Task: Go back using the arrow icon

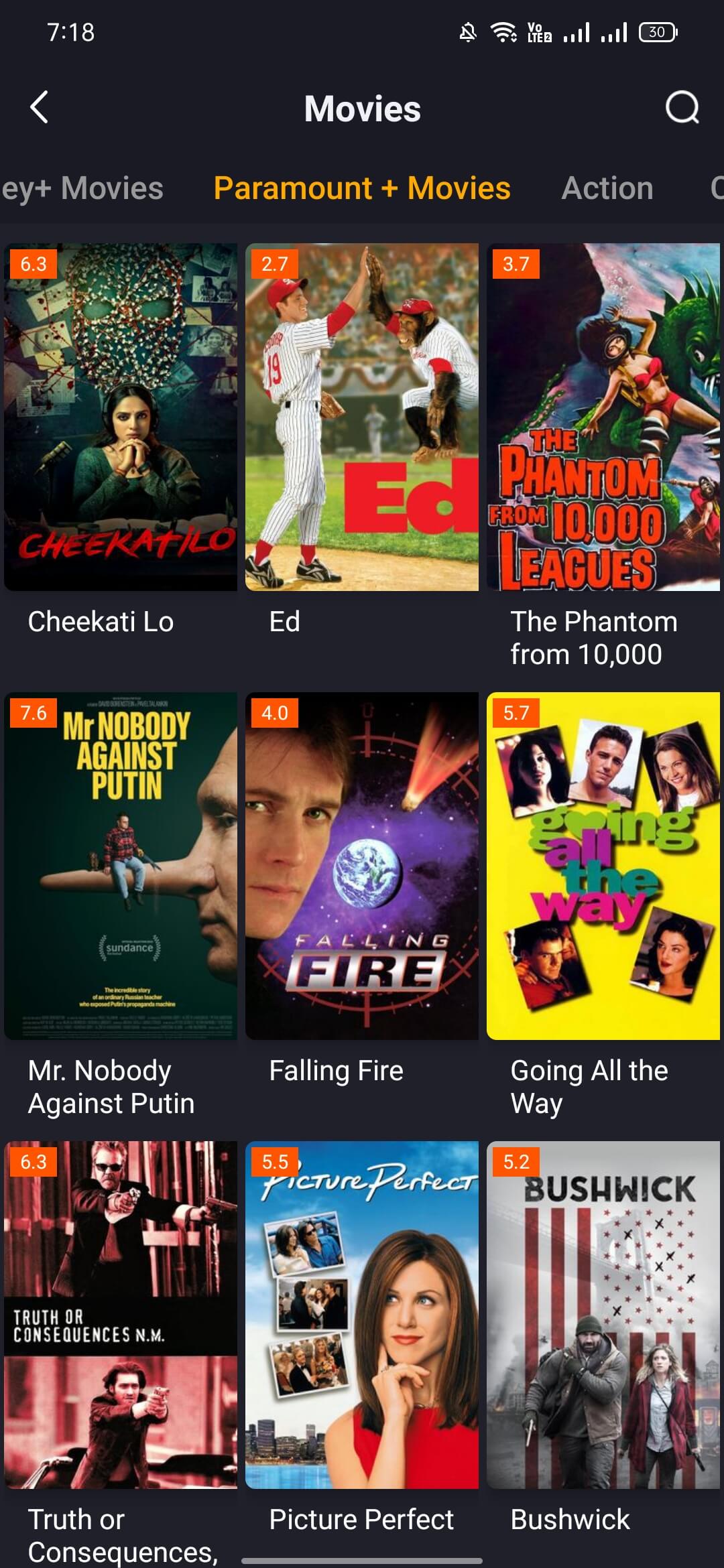Action: point(40,107)
